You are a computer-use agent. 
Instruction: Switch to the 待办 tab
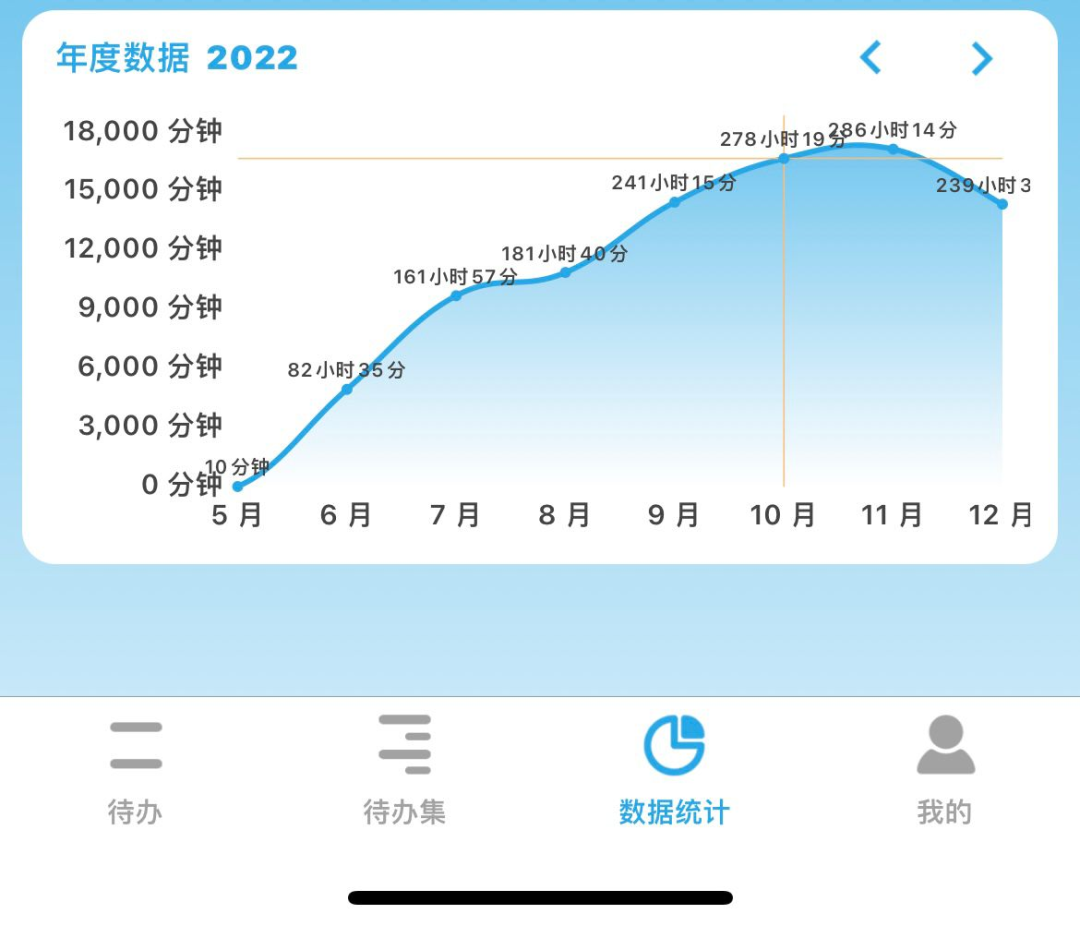pos(135,770)
